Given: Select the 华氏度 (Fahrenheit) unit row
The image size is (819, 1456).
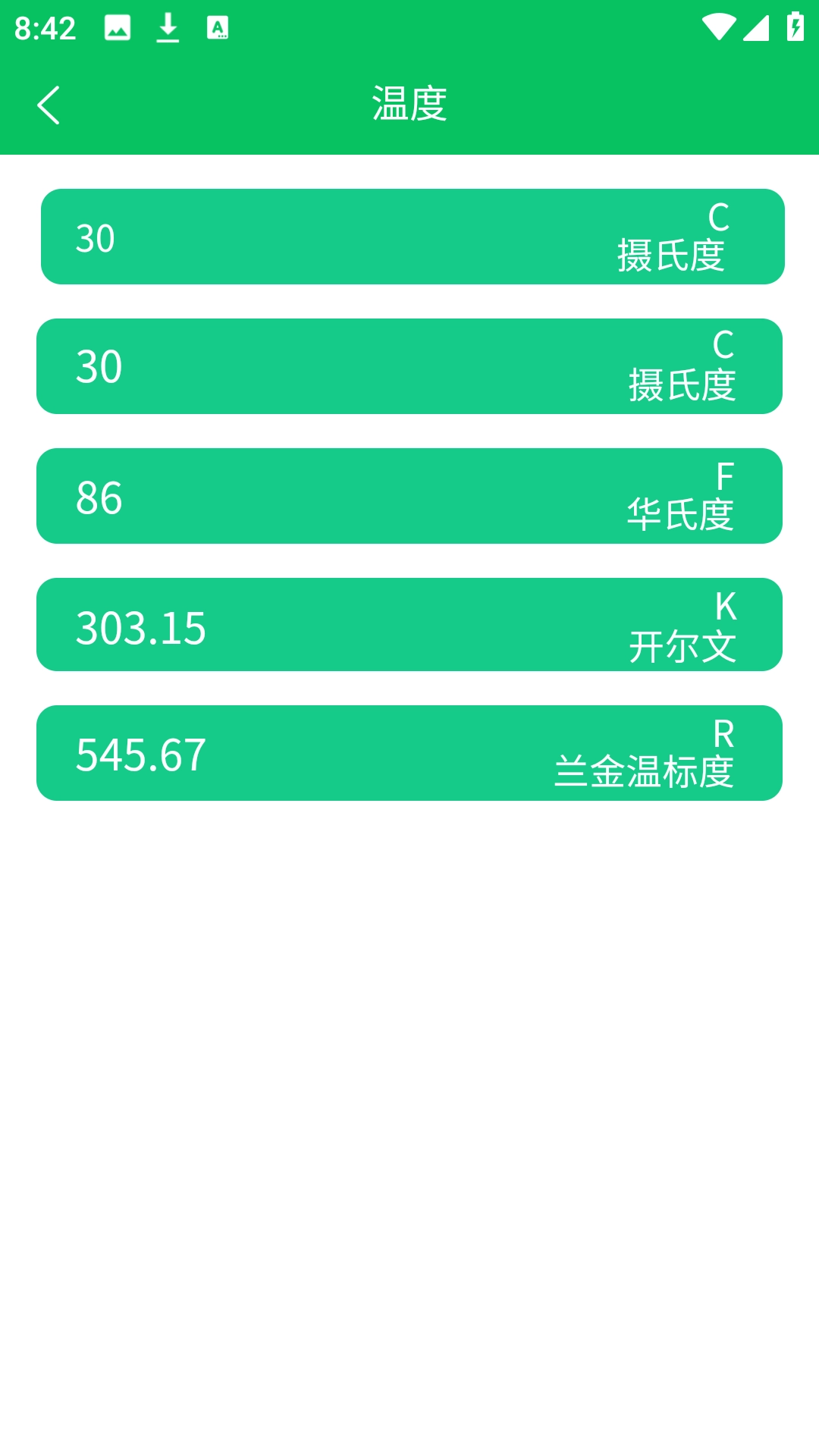Looking at the screenshot, I should (409, 495).
